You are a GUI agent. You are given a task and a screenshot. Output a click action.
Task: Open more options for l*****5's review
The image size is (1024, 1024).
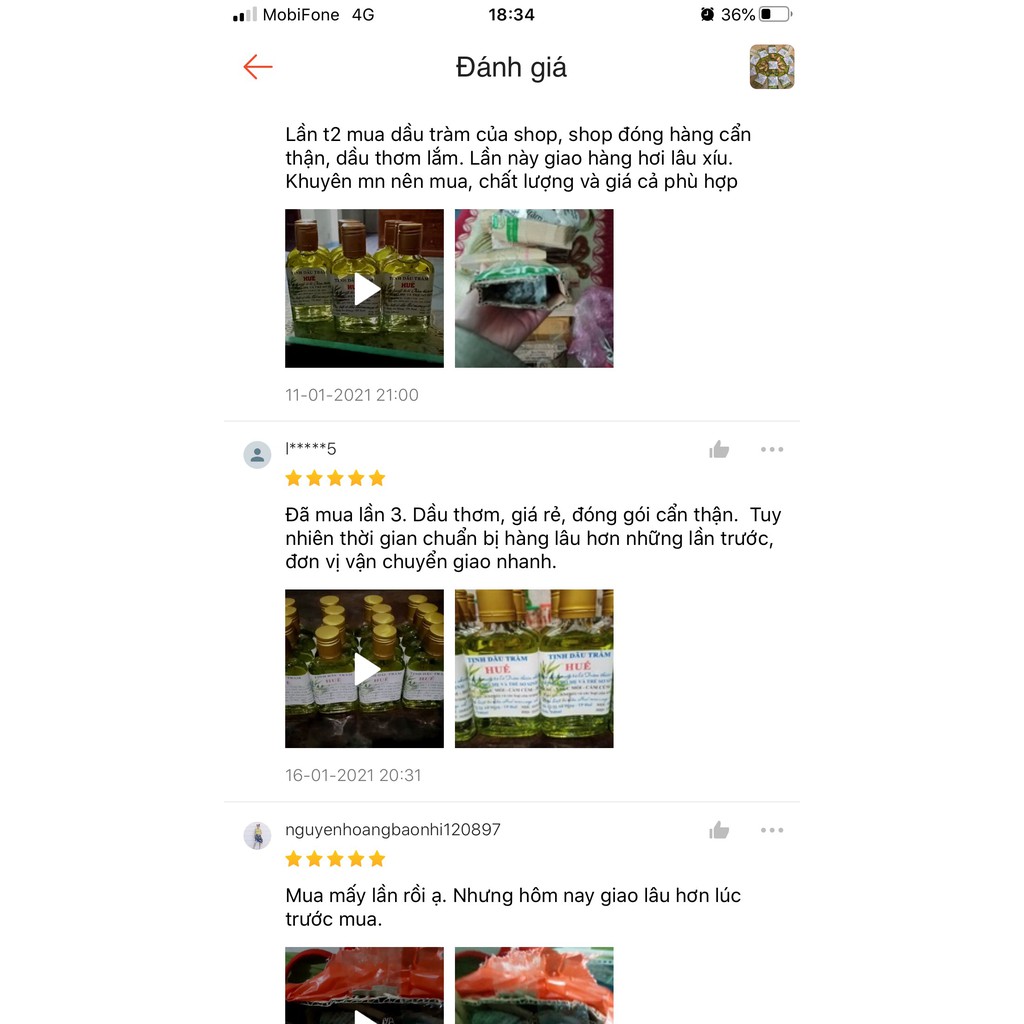[x=772, y=450]
